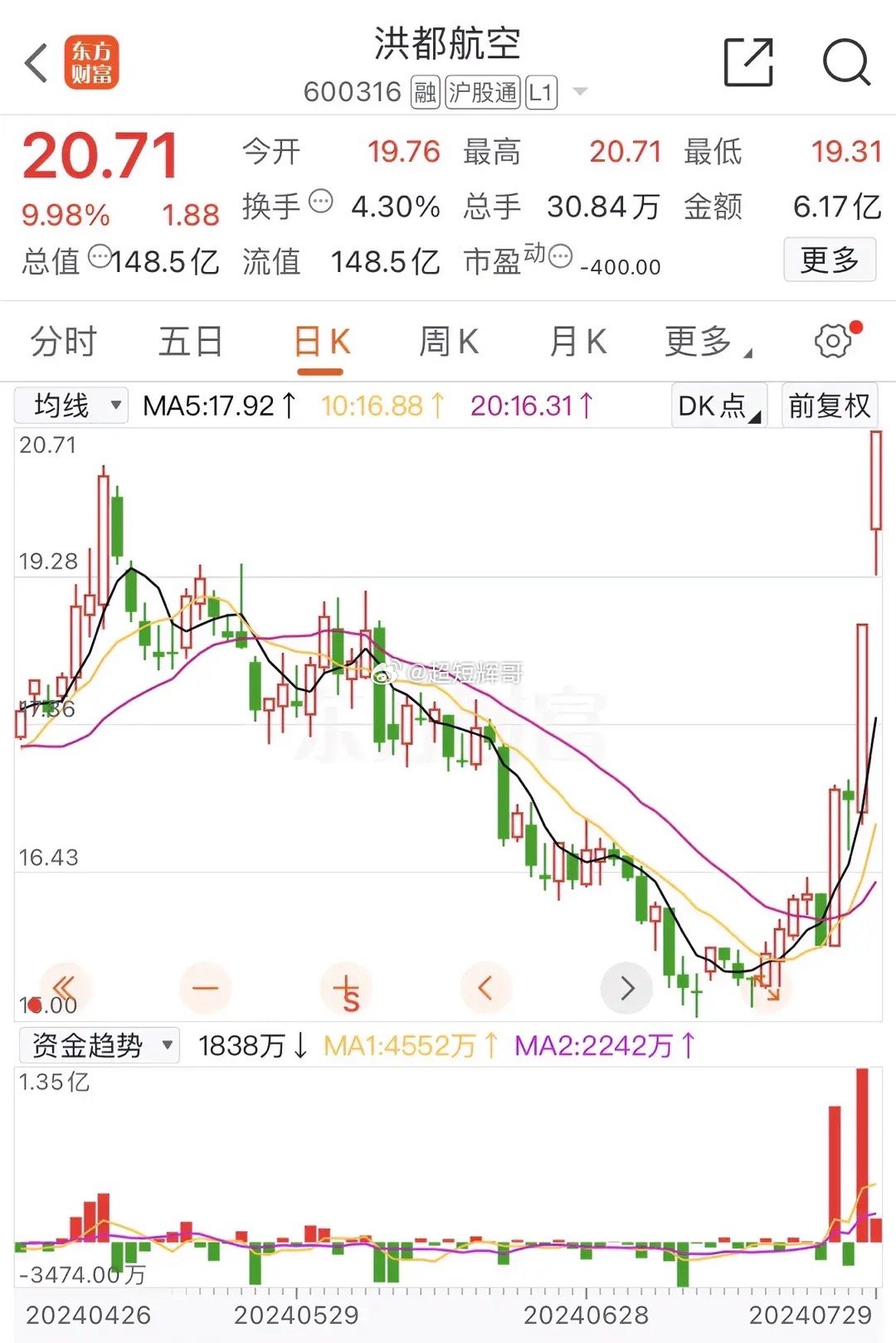Screen dimensions: 896x1343
Task: Move the chart one step right
Action: tap(627, 988)
